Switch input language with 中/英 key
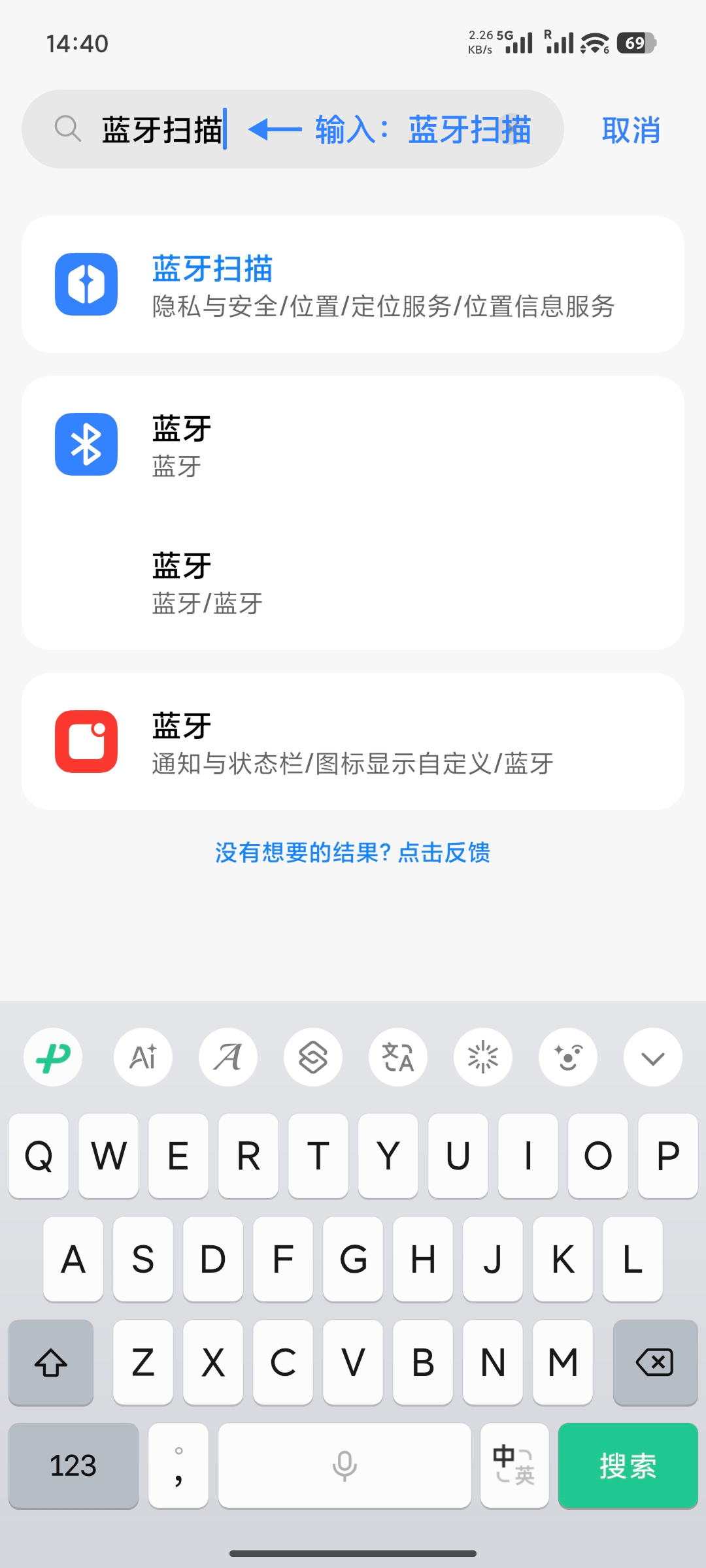706x1568 pixels. point(514,1465)
